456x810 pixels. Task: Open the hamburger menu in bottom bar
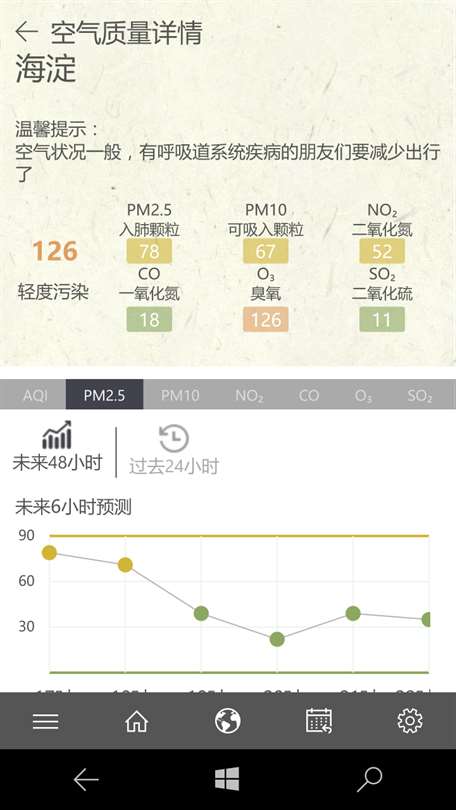(45, 721)
